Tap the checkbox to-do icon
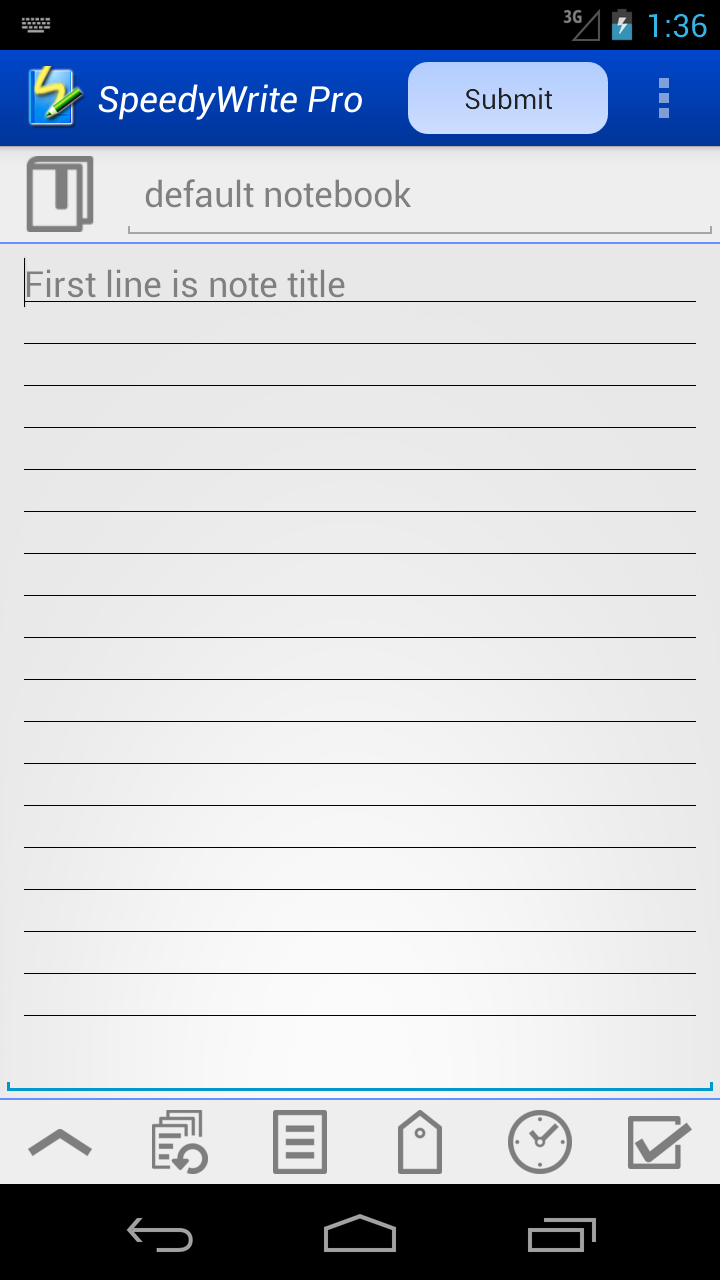Viewport: 720px width, 1280px height. [660, 1142]
